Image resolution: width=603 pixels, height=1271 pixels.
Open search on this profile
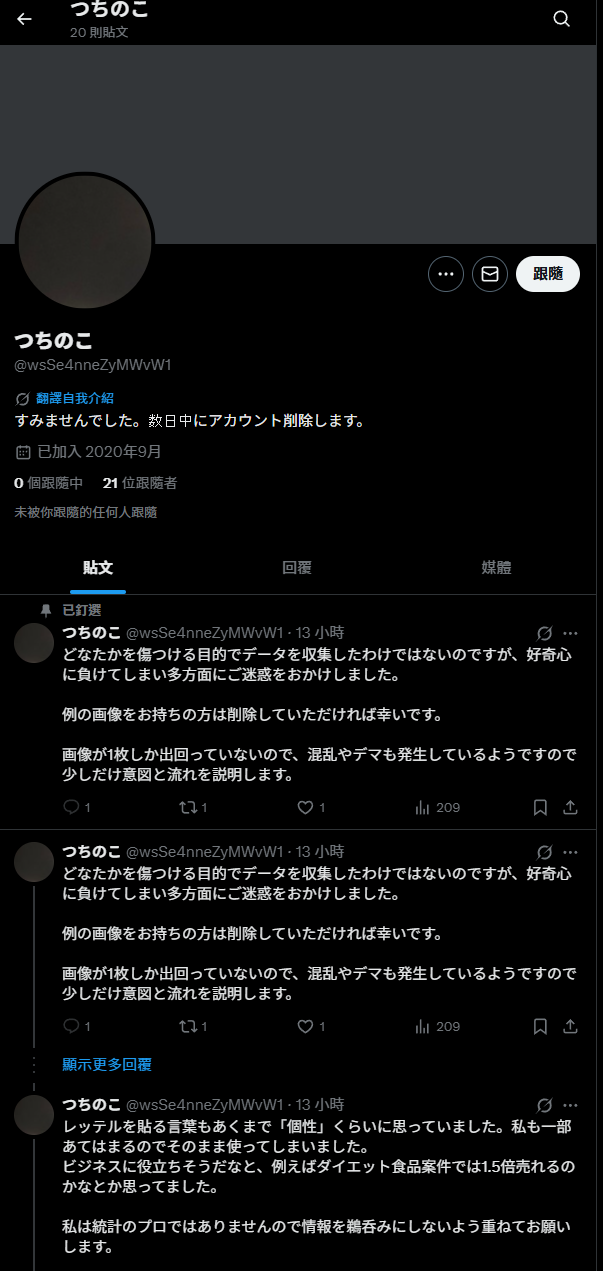pos(561,19)
